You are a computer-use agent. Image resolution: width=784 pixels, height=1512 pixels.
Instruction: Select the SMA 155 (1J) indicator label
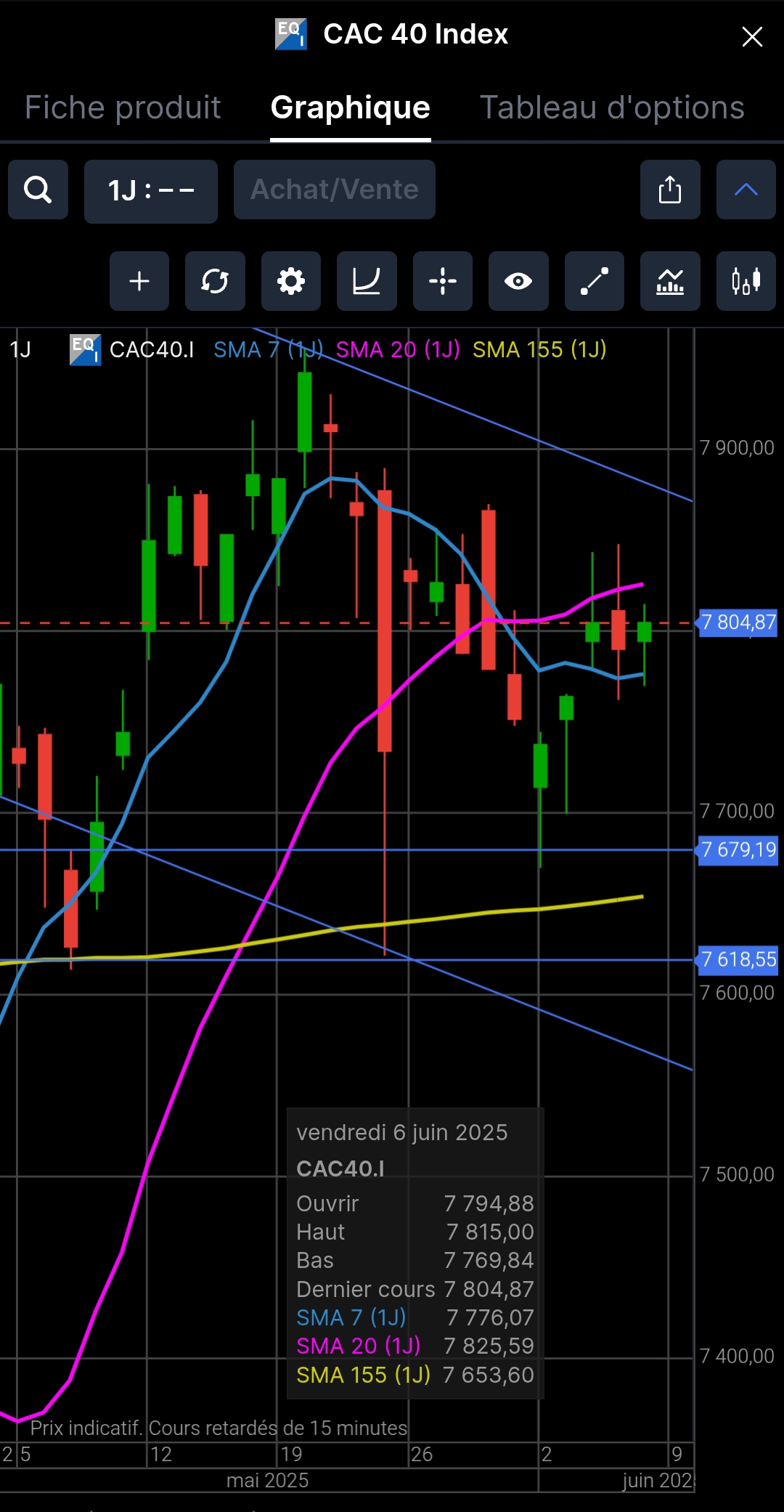pyautogui.click(x=539, y=350)
